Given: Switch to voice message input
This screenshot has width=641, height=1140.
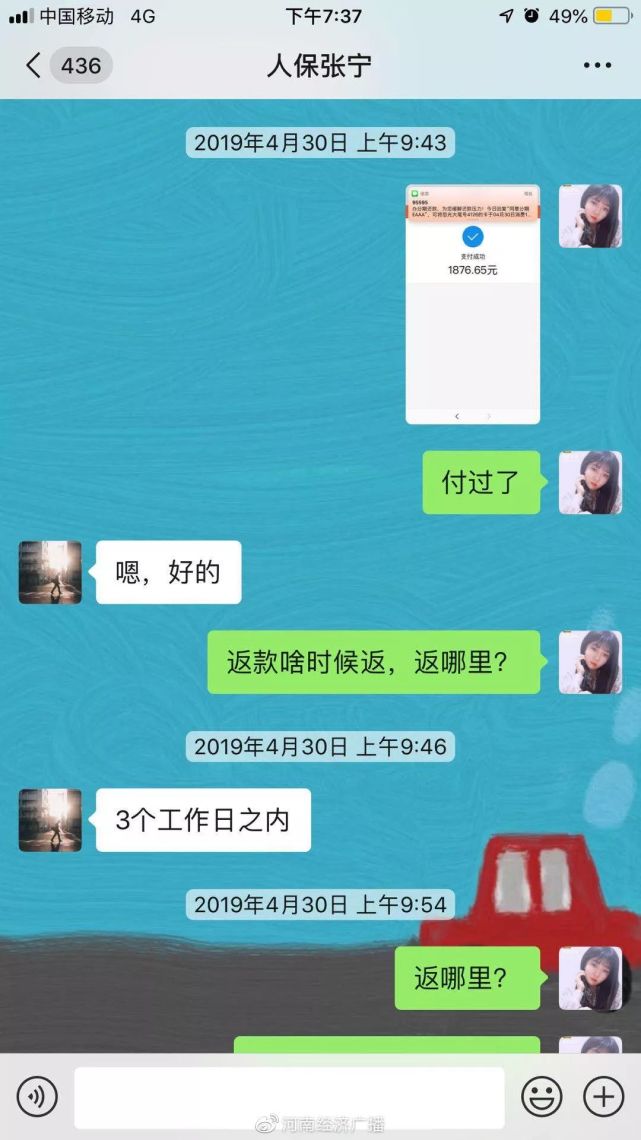Looking at the screenshot, I should click(37, 1096).
